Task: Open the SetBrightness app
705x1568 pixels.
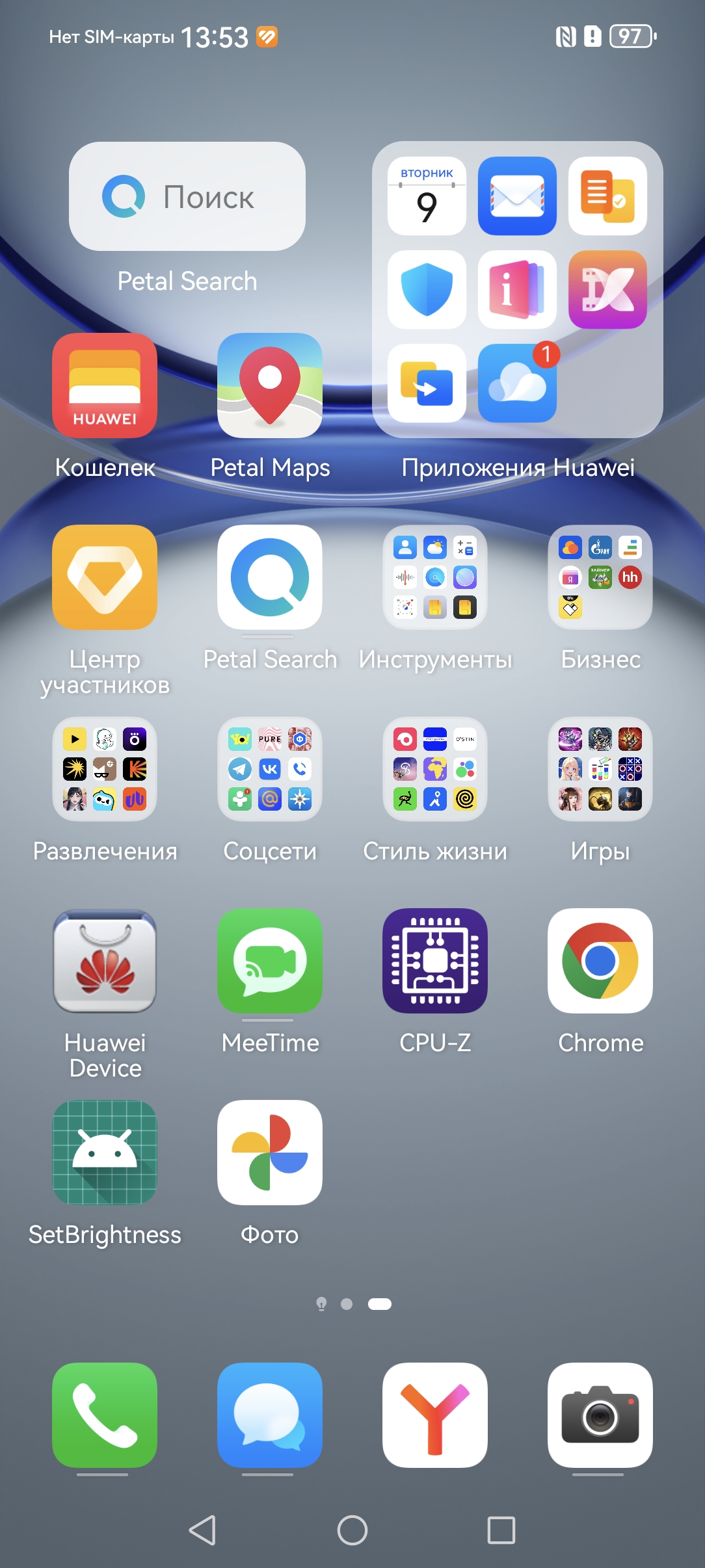Action: (105, 1153)
